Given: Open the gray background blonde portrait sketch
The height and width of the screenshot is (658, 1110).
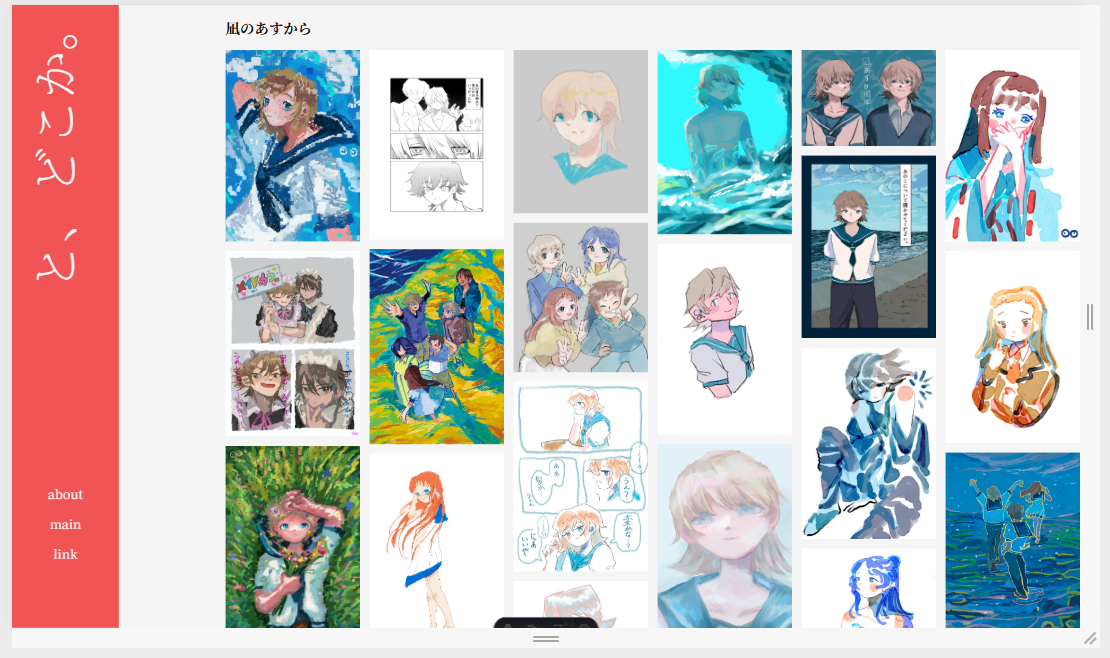Looking at the screenshot, I should click(x=580, y=131).
